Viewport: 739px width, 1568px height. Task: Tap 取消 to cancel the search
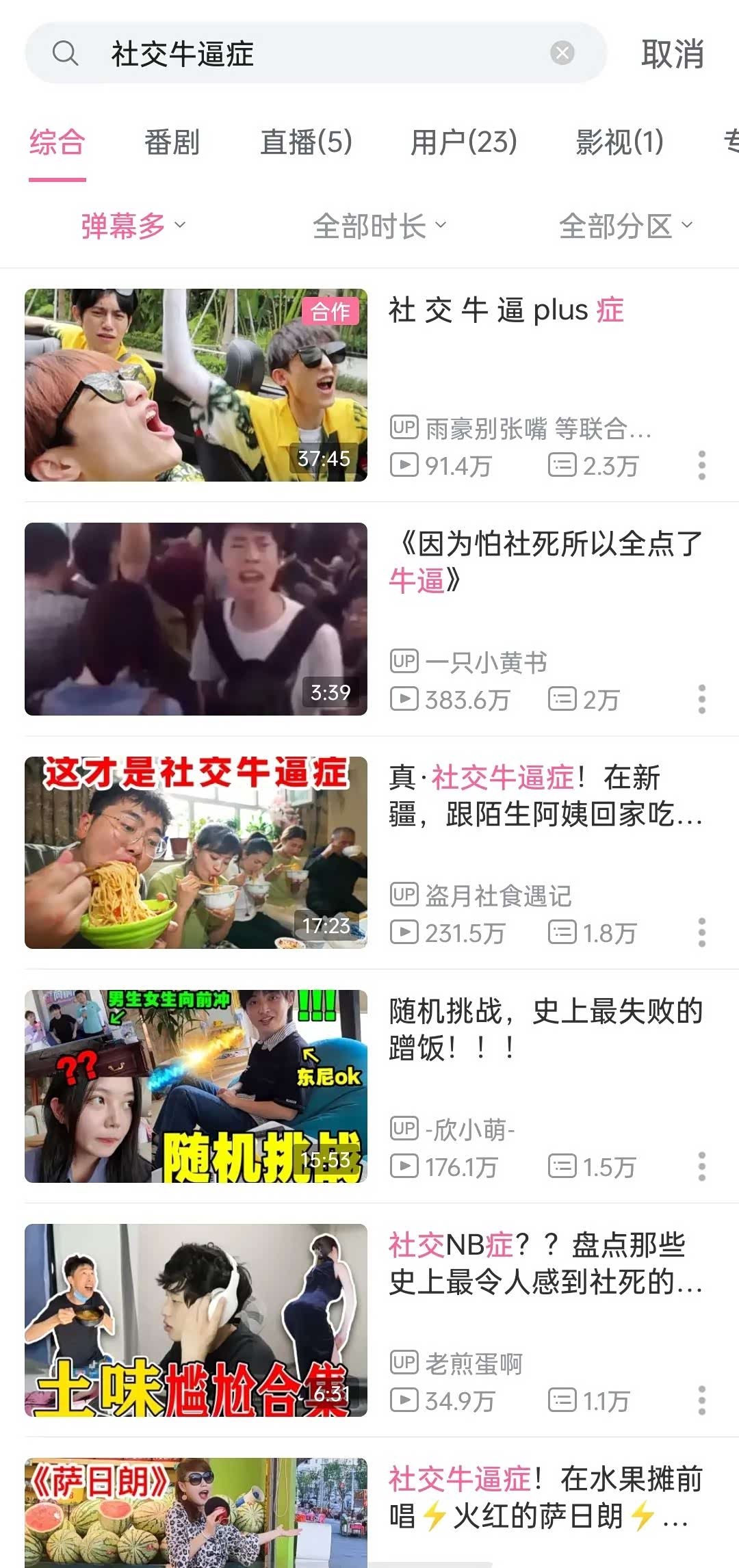[x=672, y=54]
